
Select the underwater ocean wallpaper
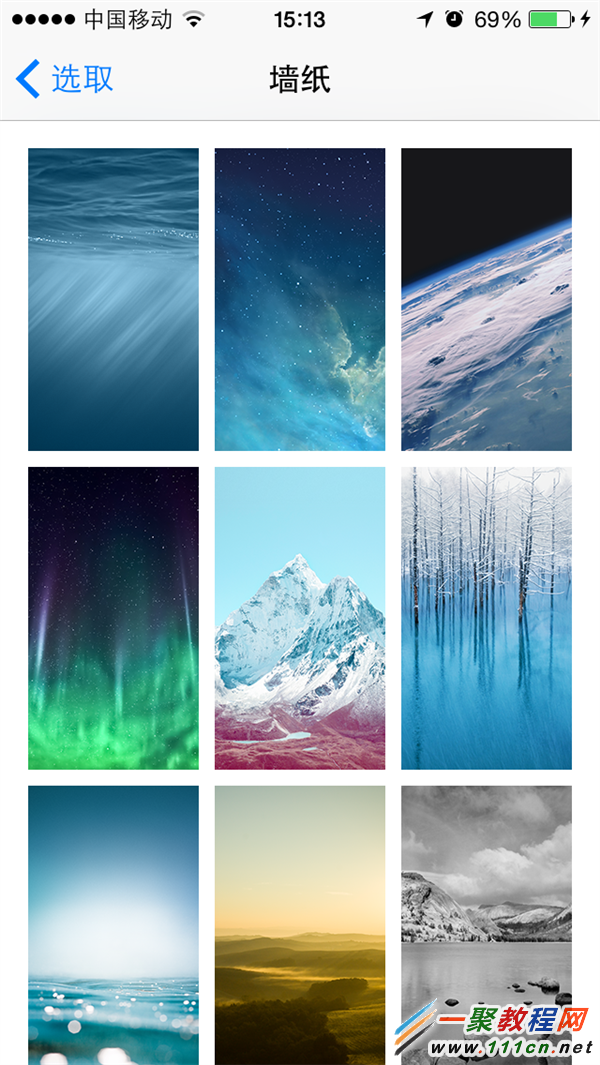point(113,299)
